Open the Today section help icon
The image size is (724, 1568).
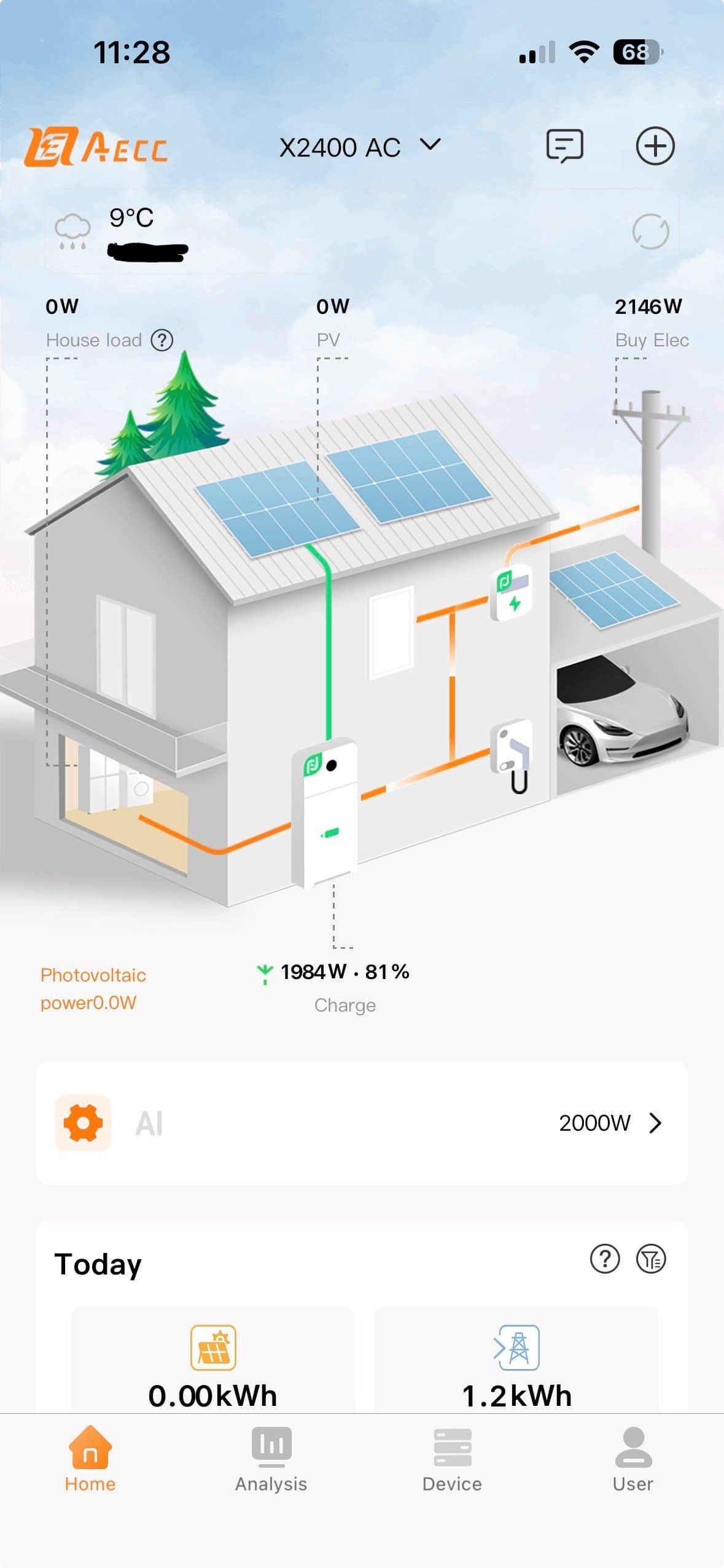604,1258
